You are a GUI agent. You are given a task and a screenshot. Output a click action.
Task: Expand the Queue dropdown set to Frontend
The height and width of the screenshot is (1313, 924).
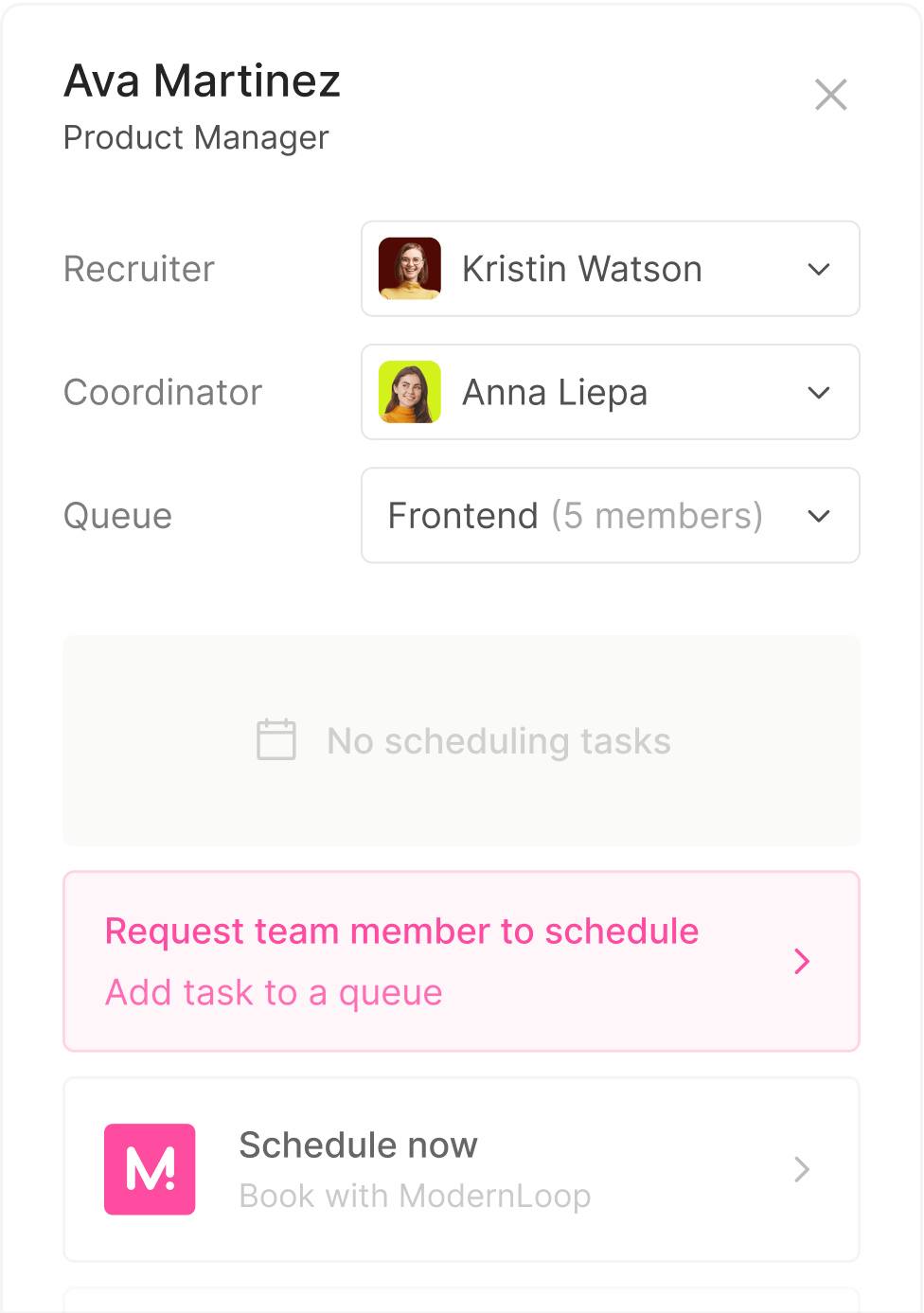[610, 516]
